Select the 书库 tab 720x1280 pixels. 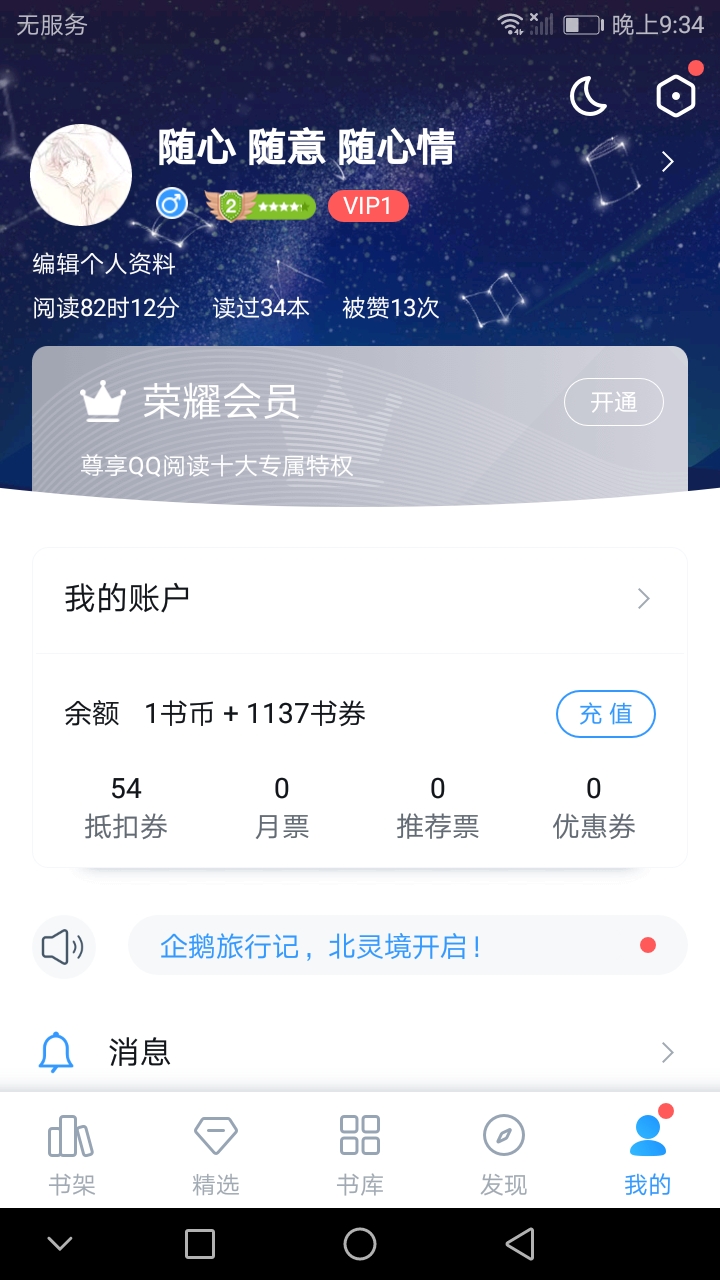pos(360,1155)
